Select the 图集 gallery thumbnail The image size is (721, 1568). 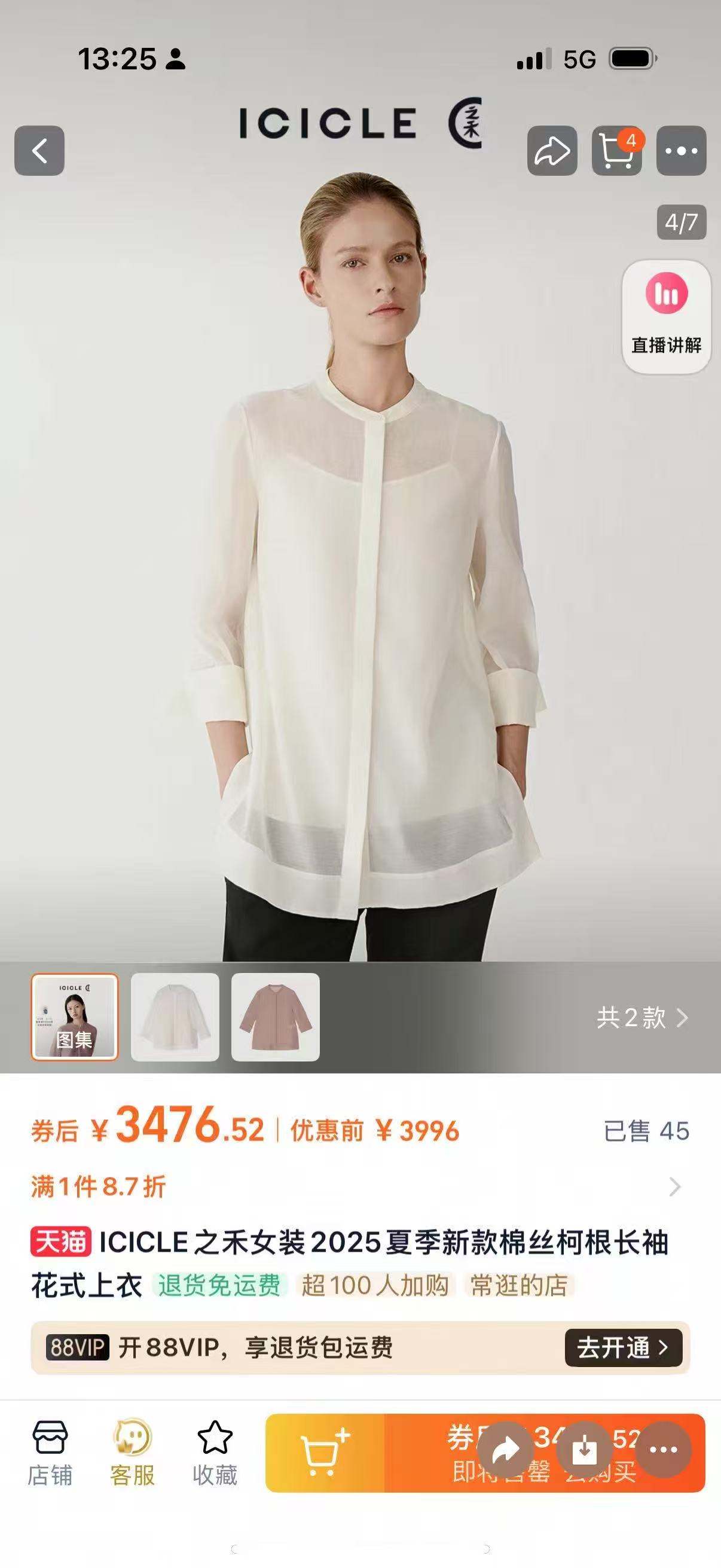(x=75, y=1017)
